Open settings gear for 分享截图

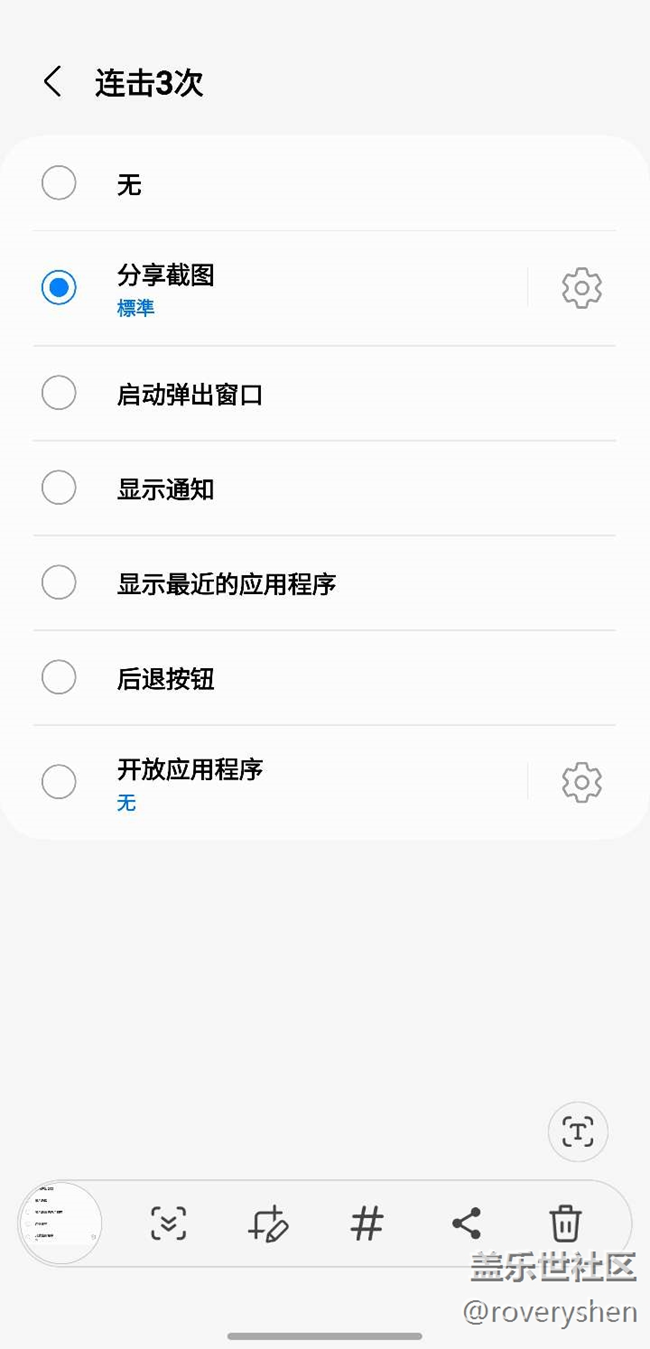tap(581, 288)
